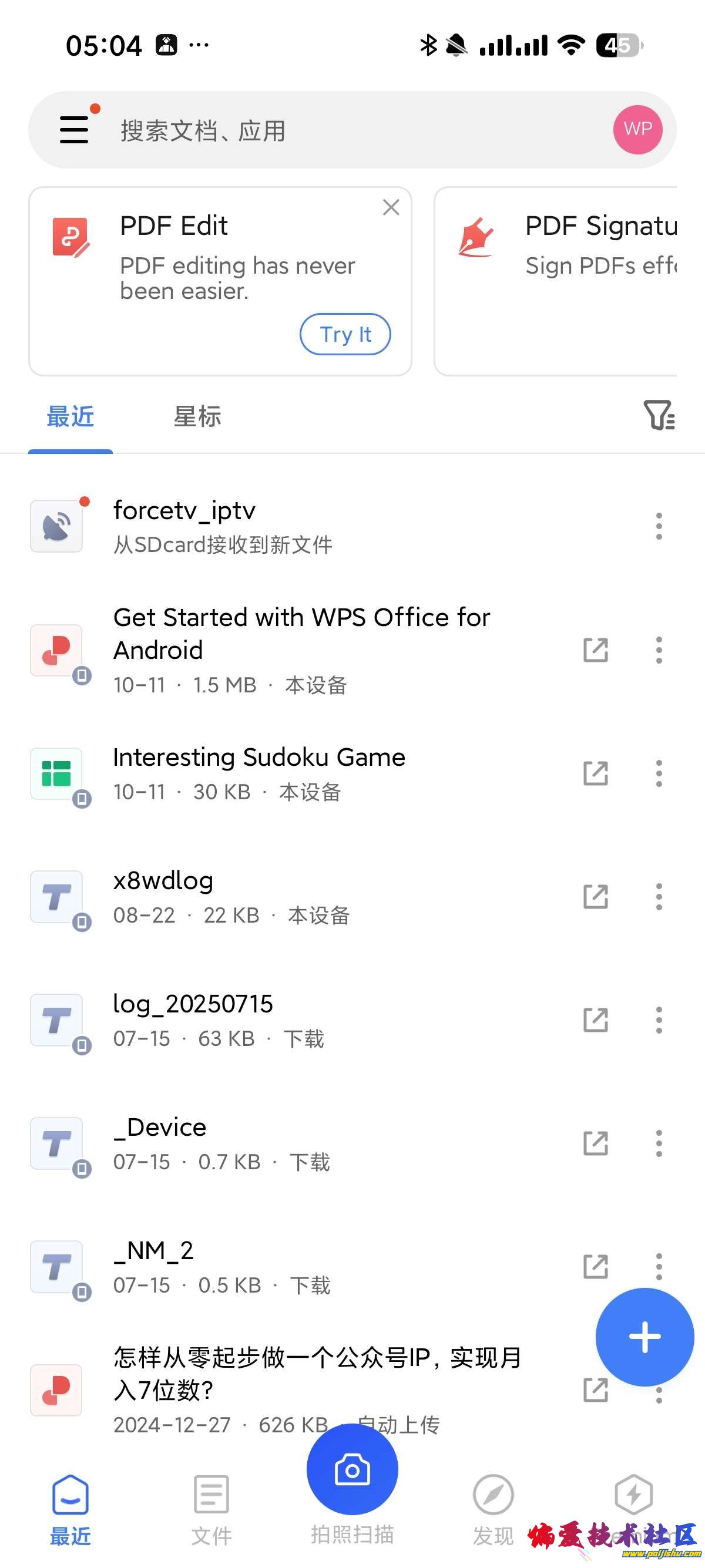705x1568 pixels.
Task: Tap the Try It button
Action: click(x=345, y=334)
